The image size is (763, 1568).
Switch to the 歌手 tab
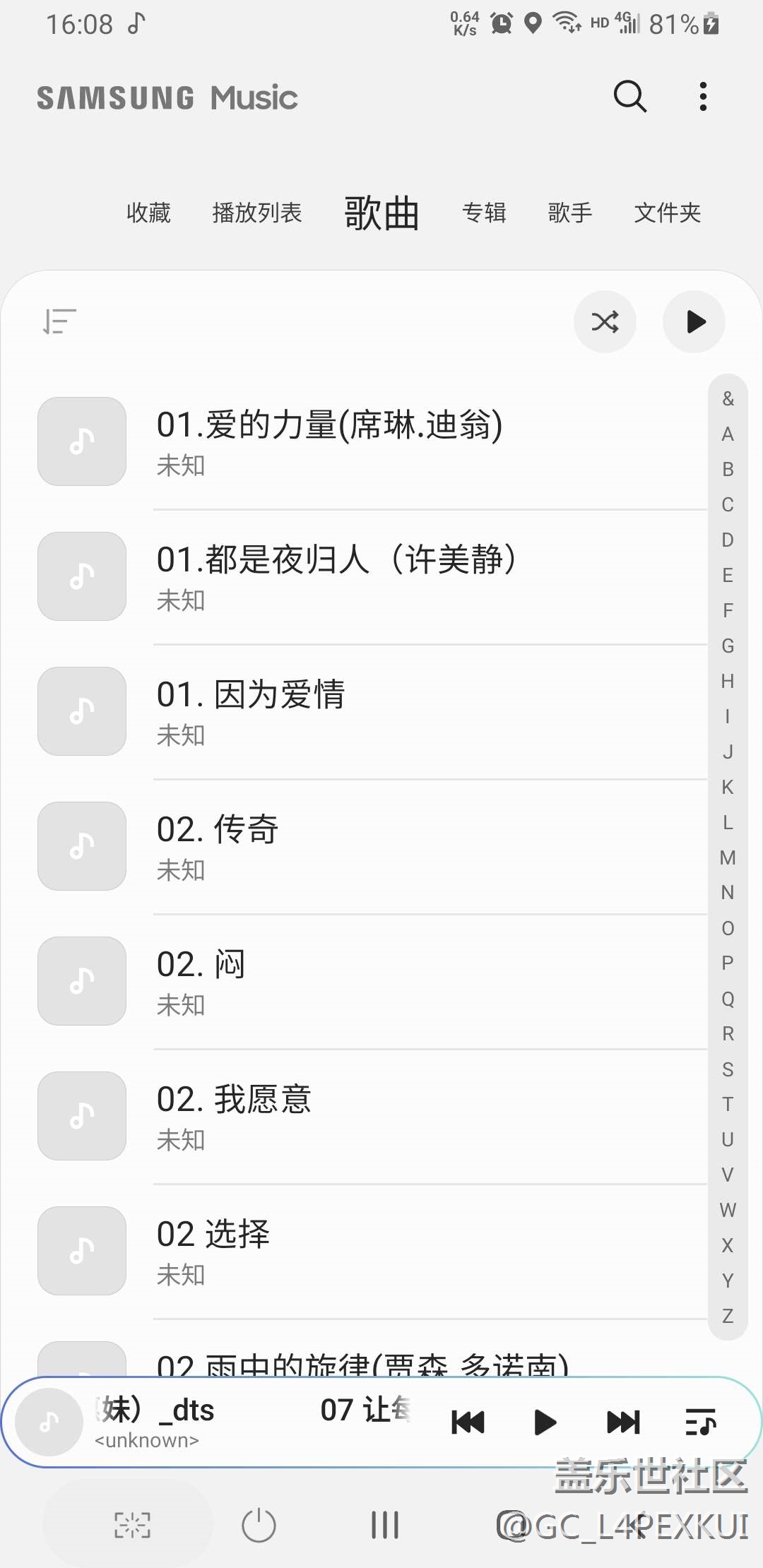(569, 213)
